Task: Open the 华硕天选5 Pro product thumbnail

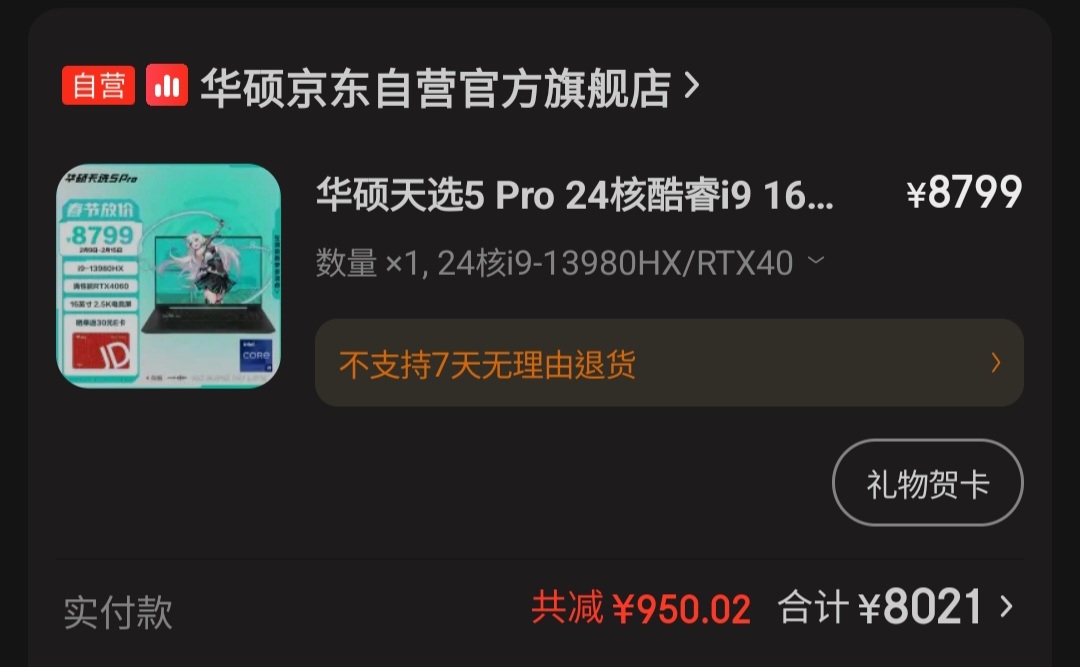Action: 168,276
